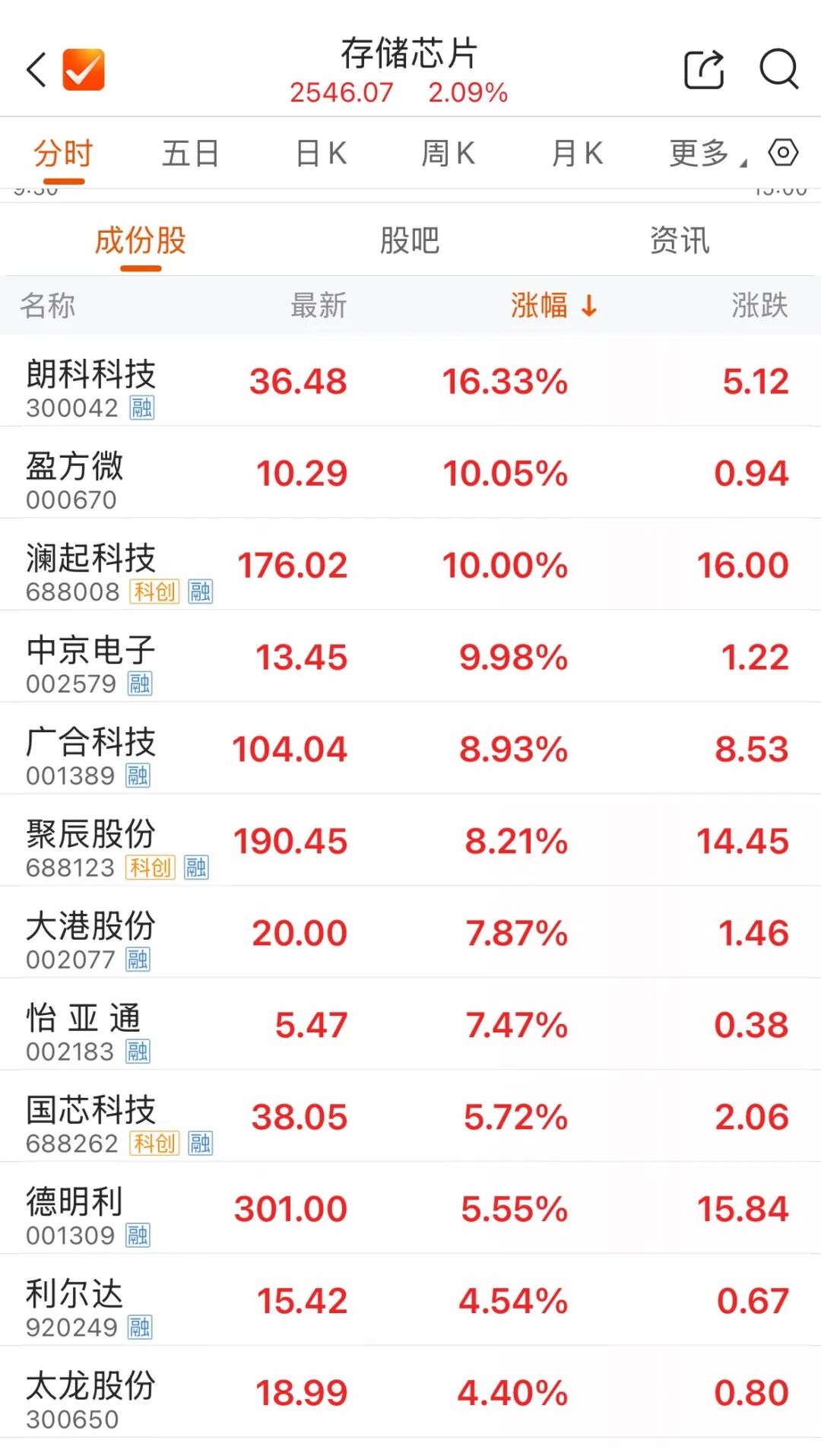View details for 聚辰股份 688123
The width and height of the screenshot is (821, 1456).
point(410,841)
